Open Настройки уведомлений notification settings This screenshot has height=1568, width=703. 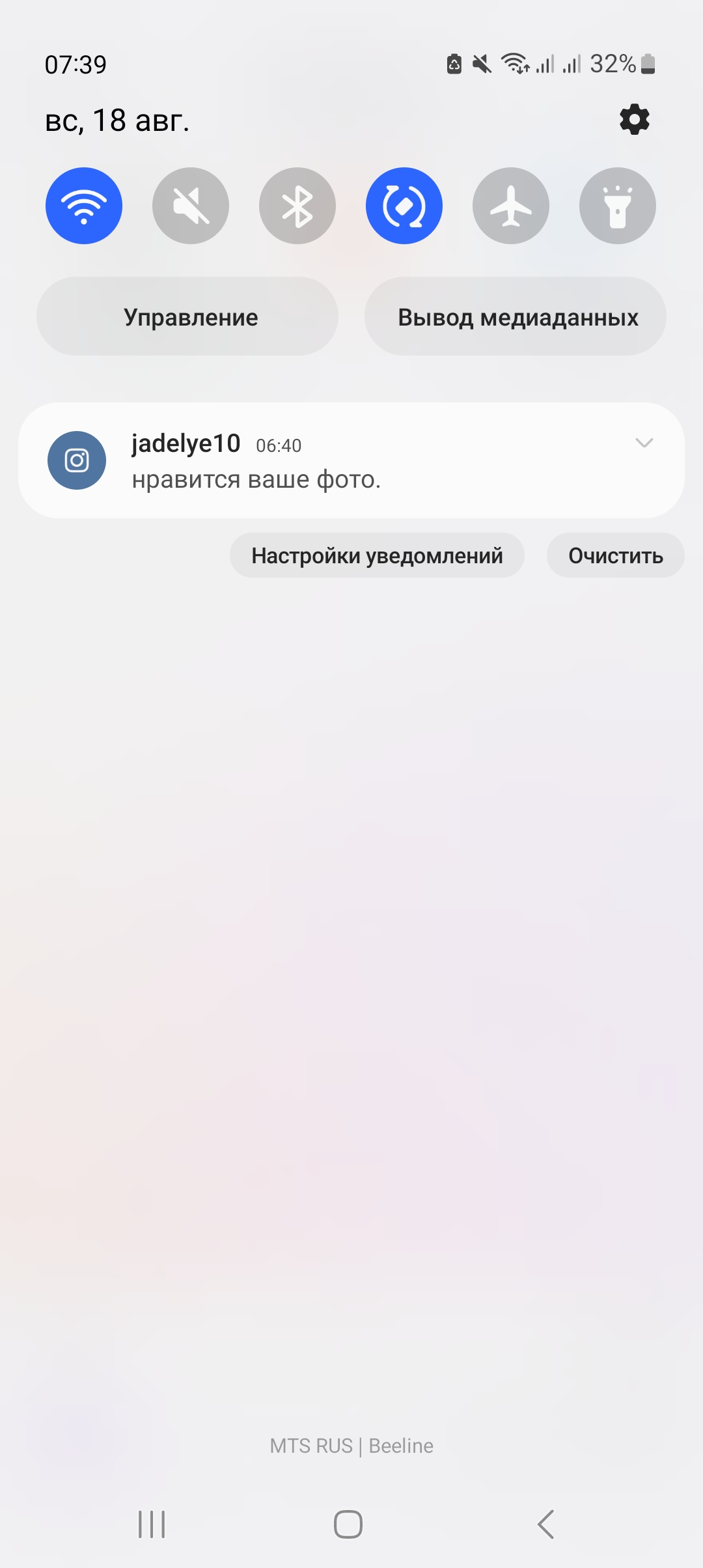[377, 555]
